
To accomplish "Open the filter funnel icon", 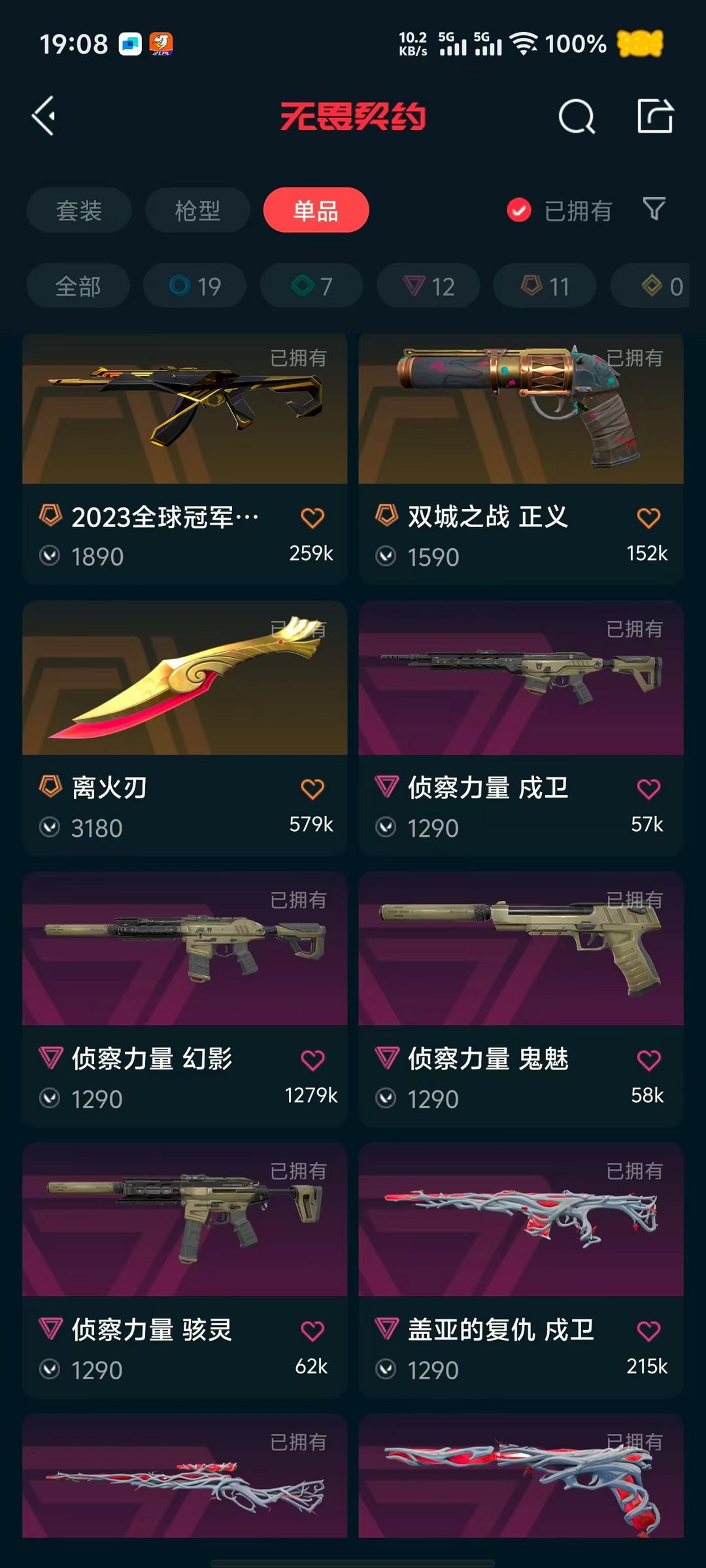I will tap(654, 209).
